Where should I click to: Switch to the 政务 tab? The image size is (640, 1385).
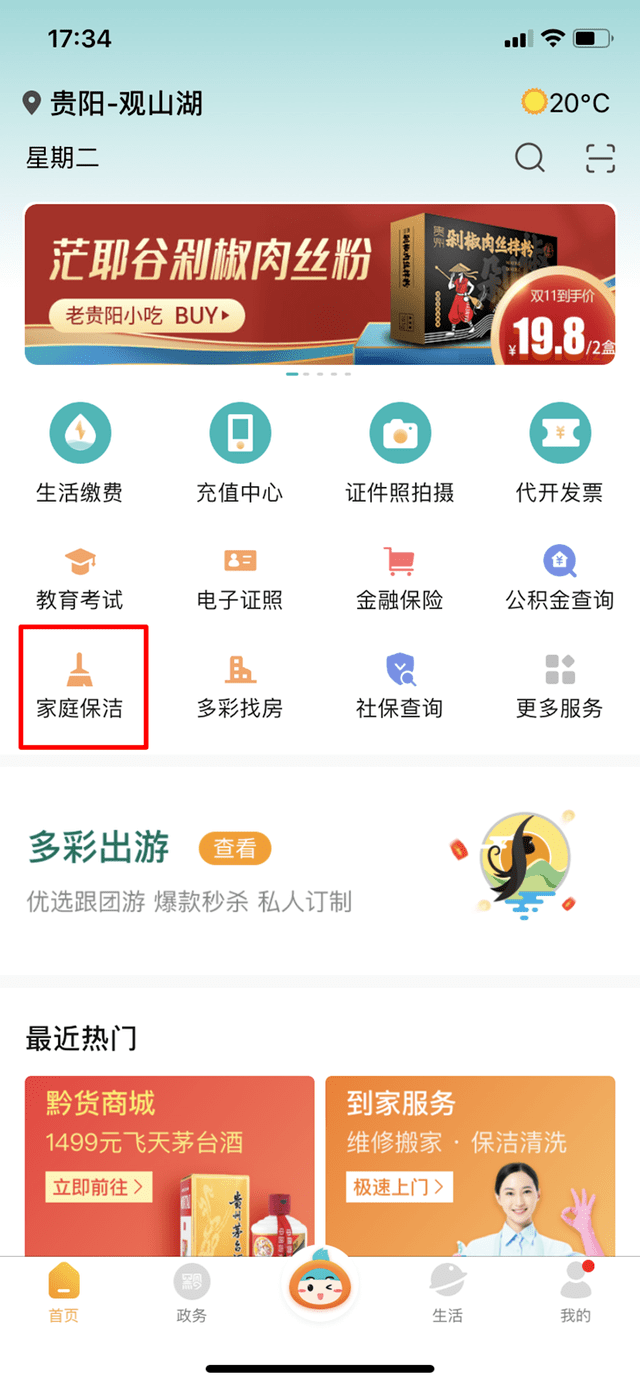(191, 1294)
